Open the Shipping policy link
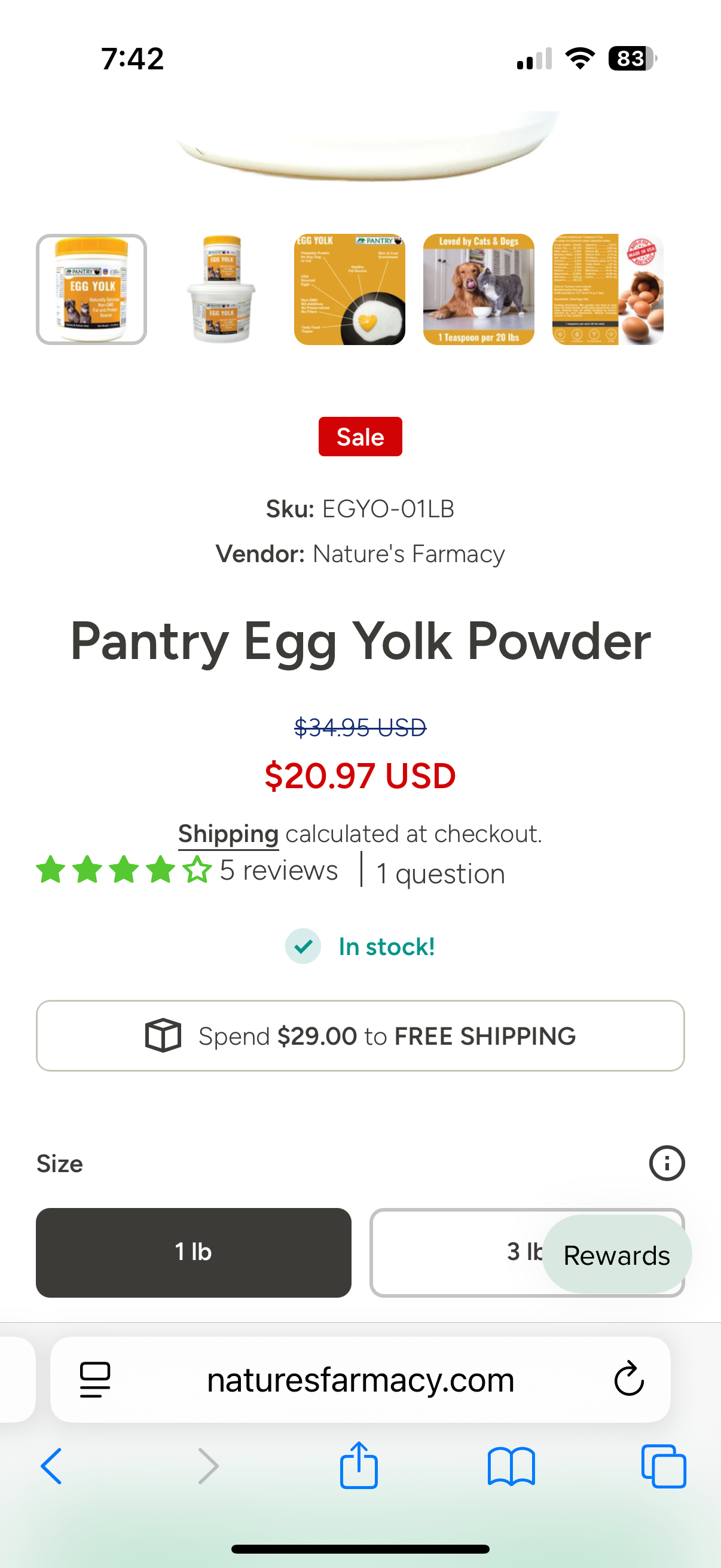Image resolution: width=721 pixels, height=1568 pixels. tap(228, 834)
